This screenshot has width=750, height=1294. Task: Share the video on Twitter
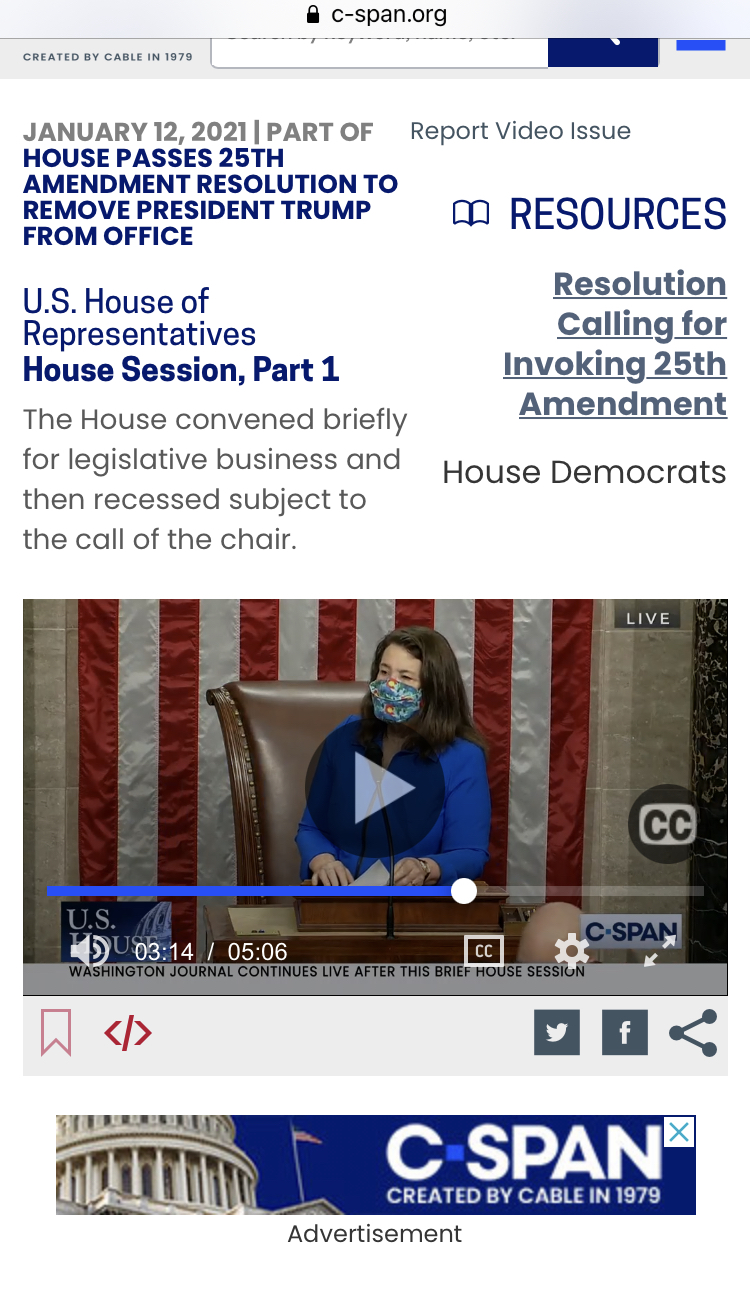[557, 1033]
